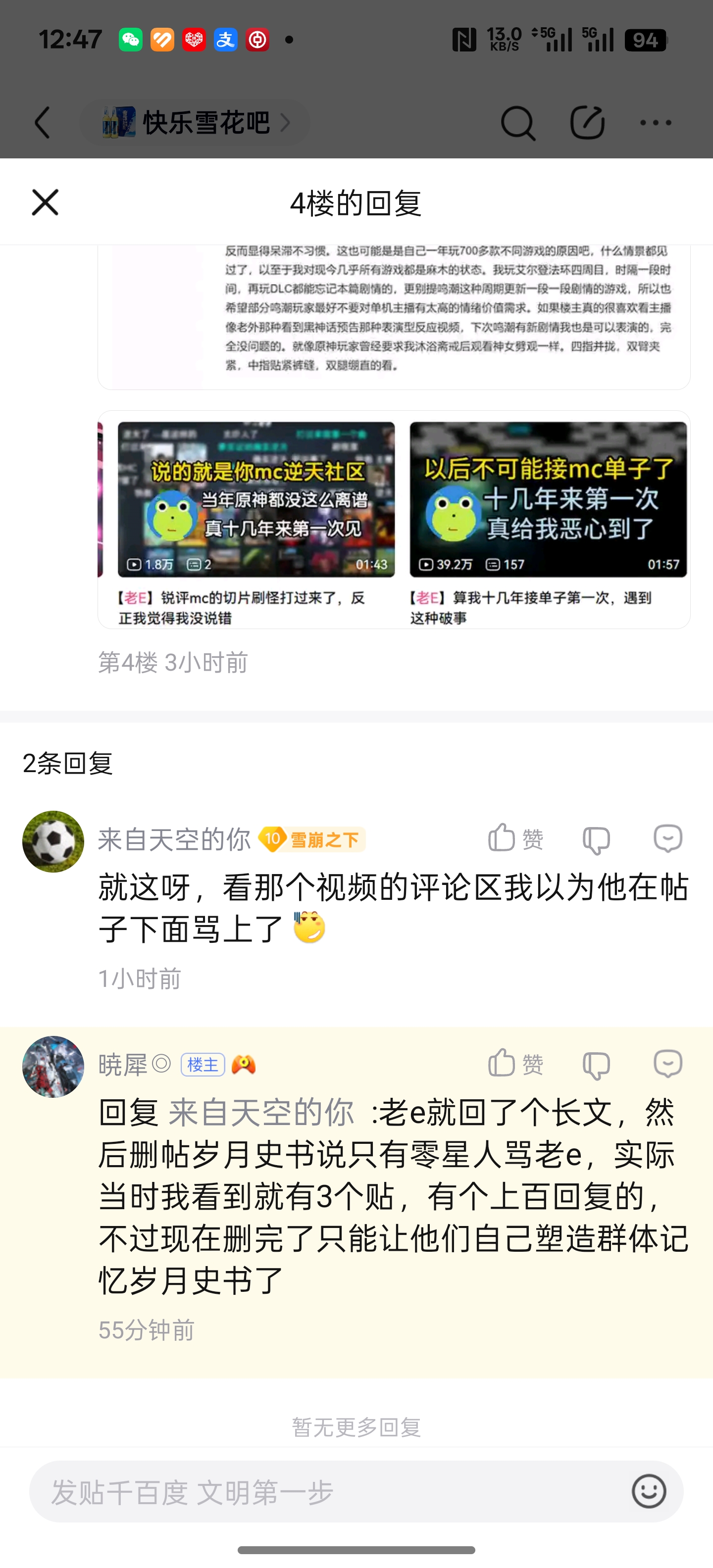View 晓犀's profile avatar
Screen dimensions: 713x1568
pos(53,1067)
